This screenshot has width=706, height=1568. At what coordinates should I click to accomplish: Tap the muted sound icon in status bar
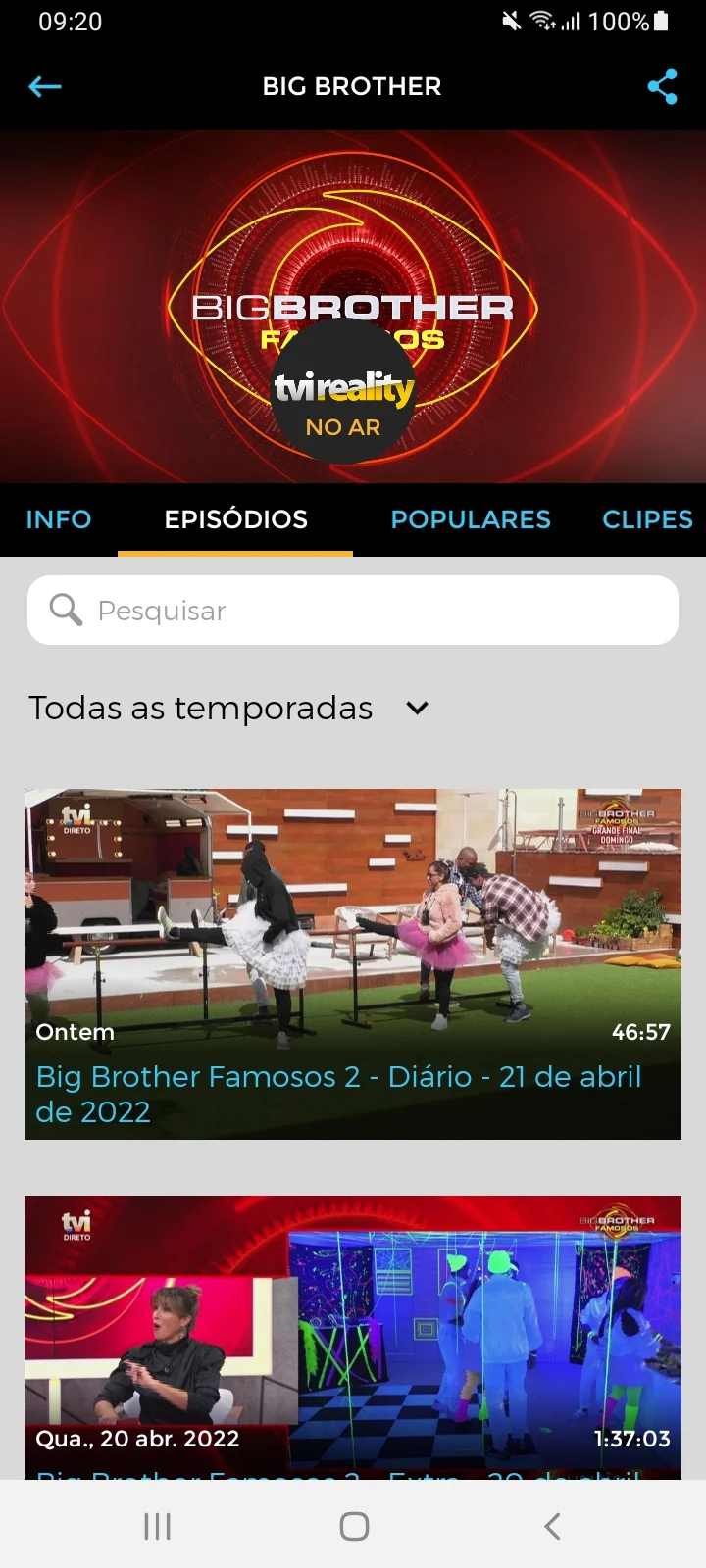[509, 21]
